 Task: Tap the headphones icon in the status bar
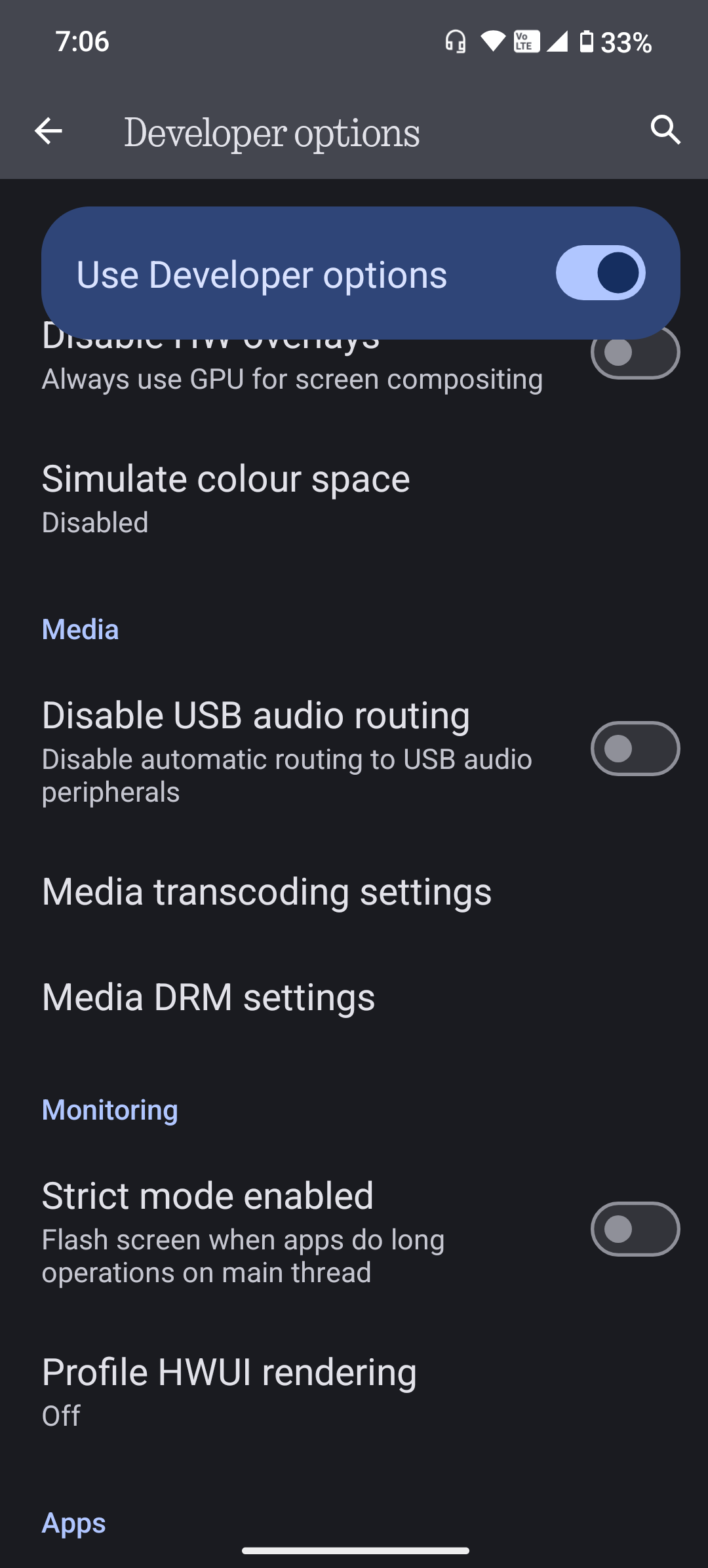[x=456, y=41]
